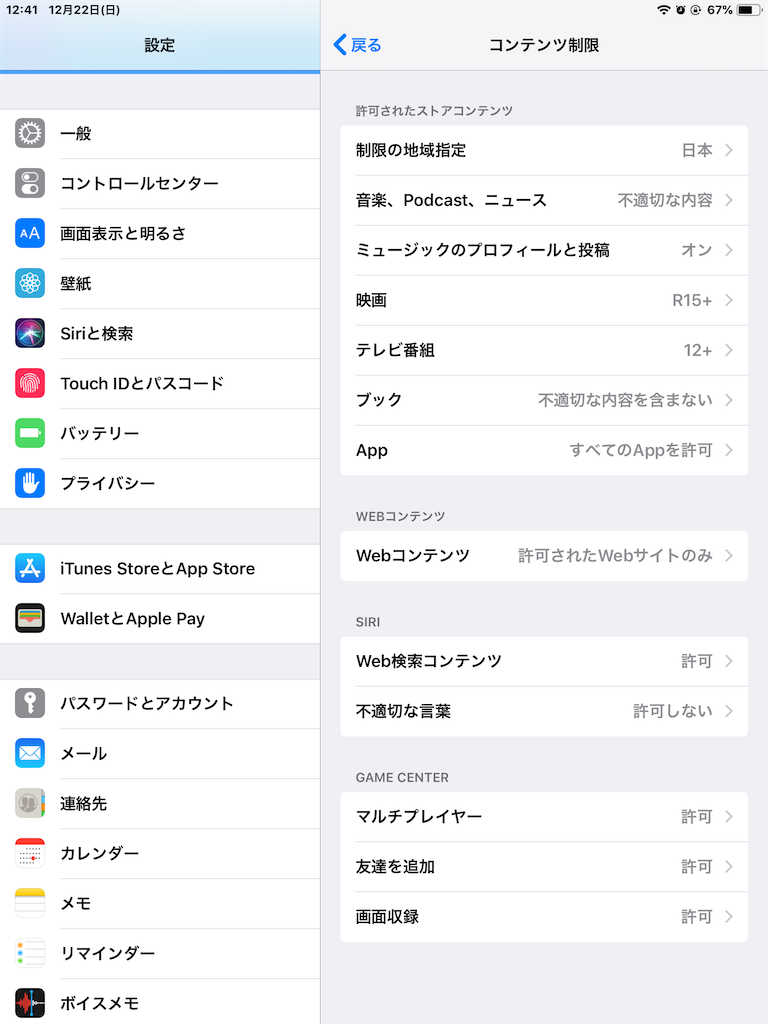Open the 一般 settings gear icon

28,133
